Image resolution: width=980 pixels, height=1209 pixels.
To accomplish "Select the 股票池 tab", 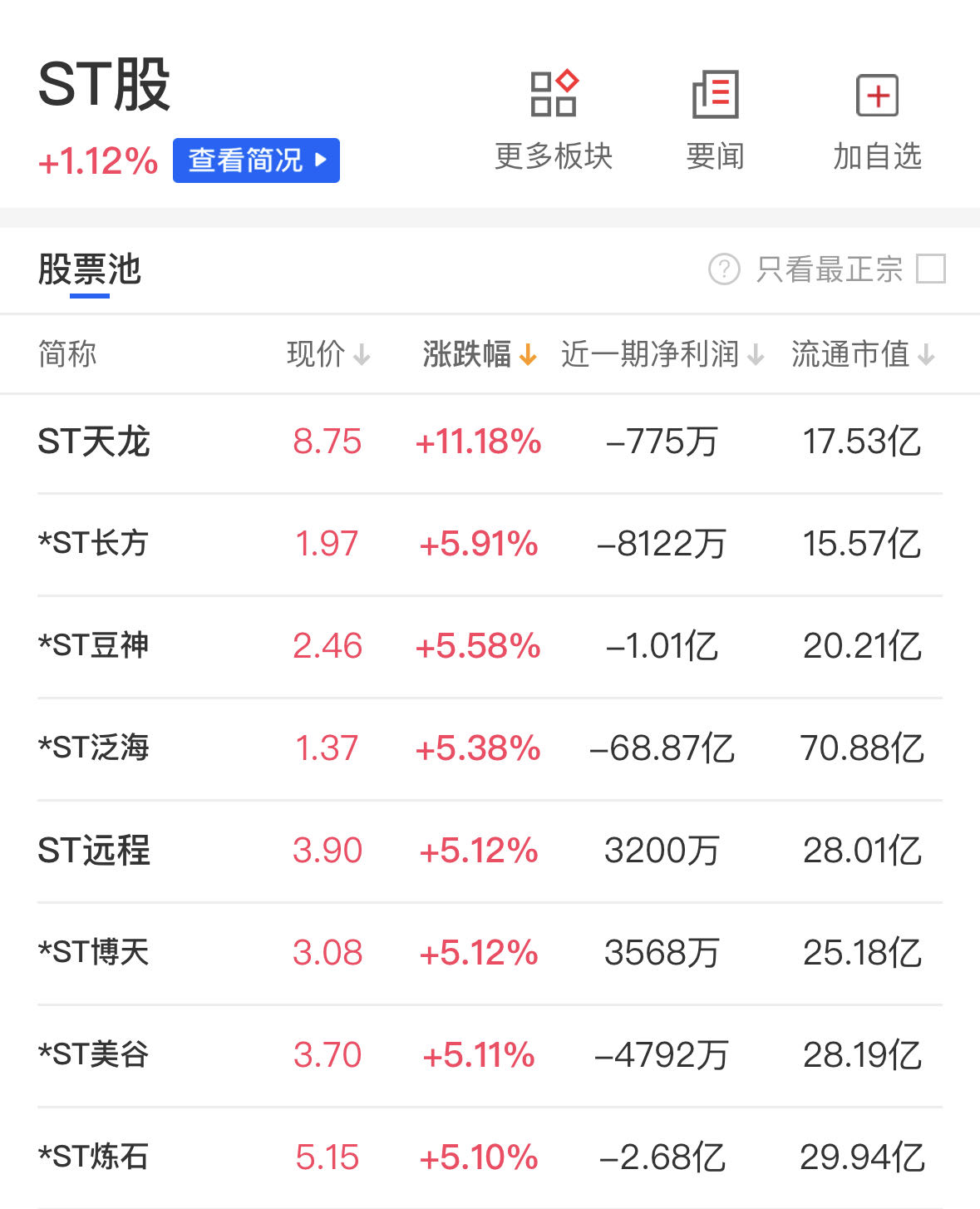I will [90, 270].
